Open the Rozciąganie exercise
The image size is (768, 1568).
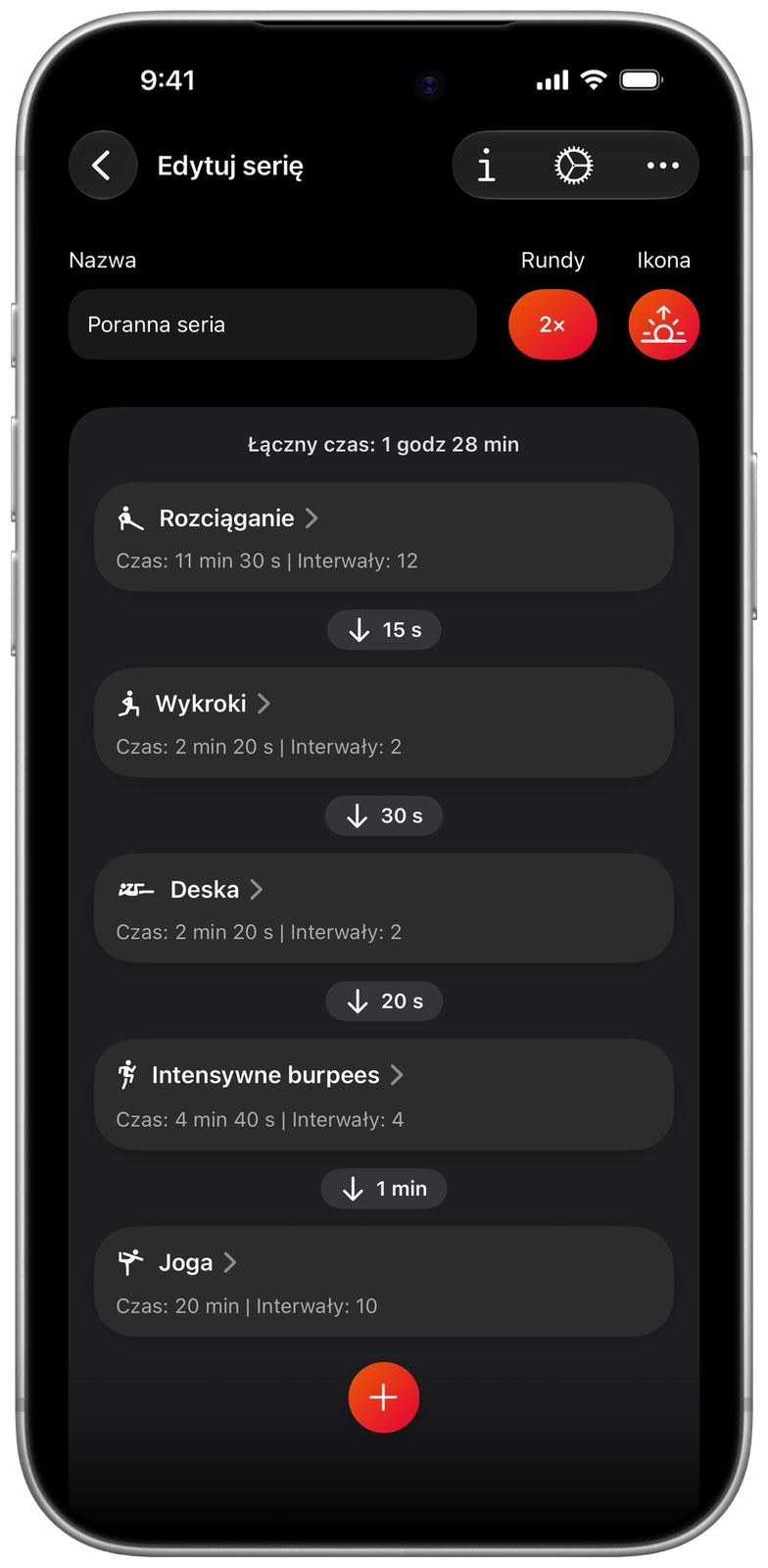click(384, 537)
